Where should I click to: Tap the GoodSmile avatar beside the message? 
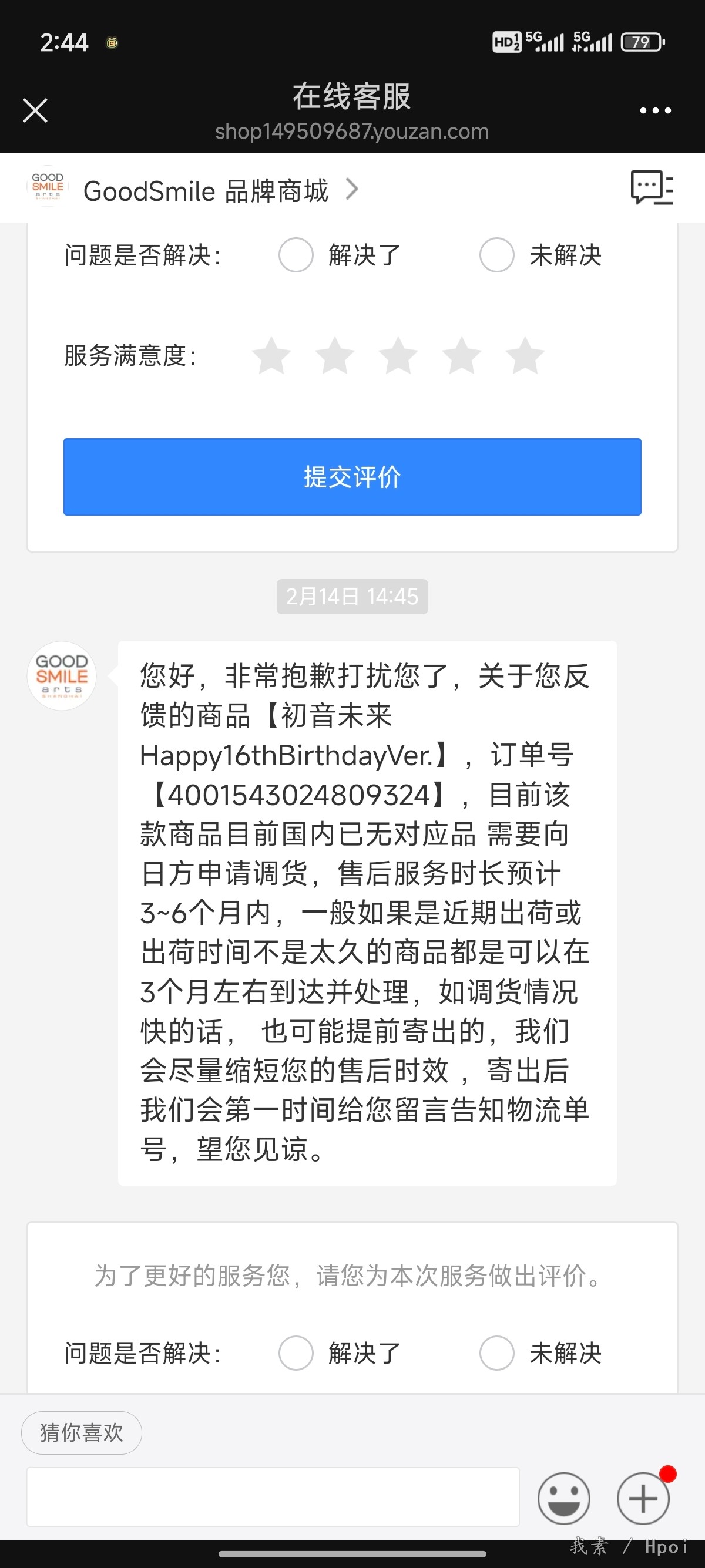(x=62, y=676)
